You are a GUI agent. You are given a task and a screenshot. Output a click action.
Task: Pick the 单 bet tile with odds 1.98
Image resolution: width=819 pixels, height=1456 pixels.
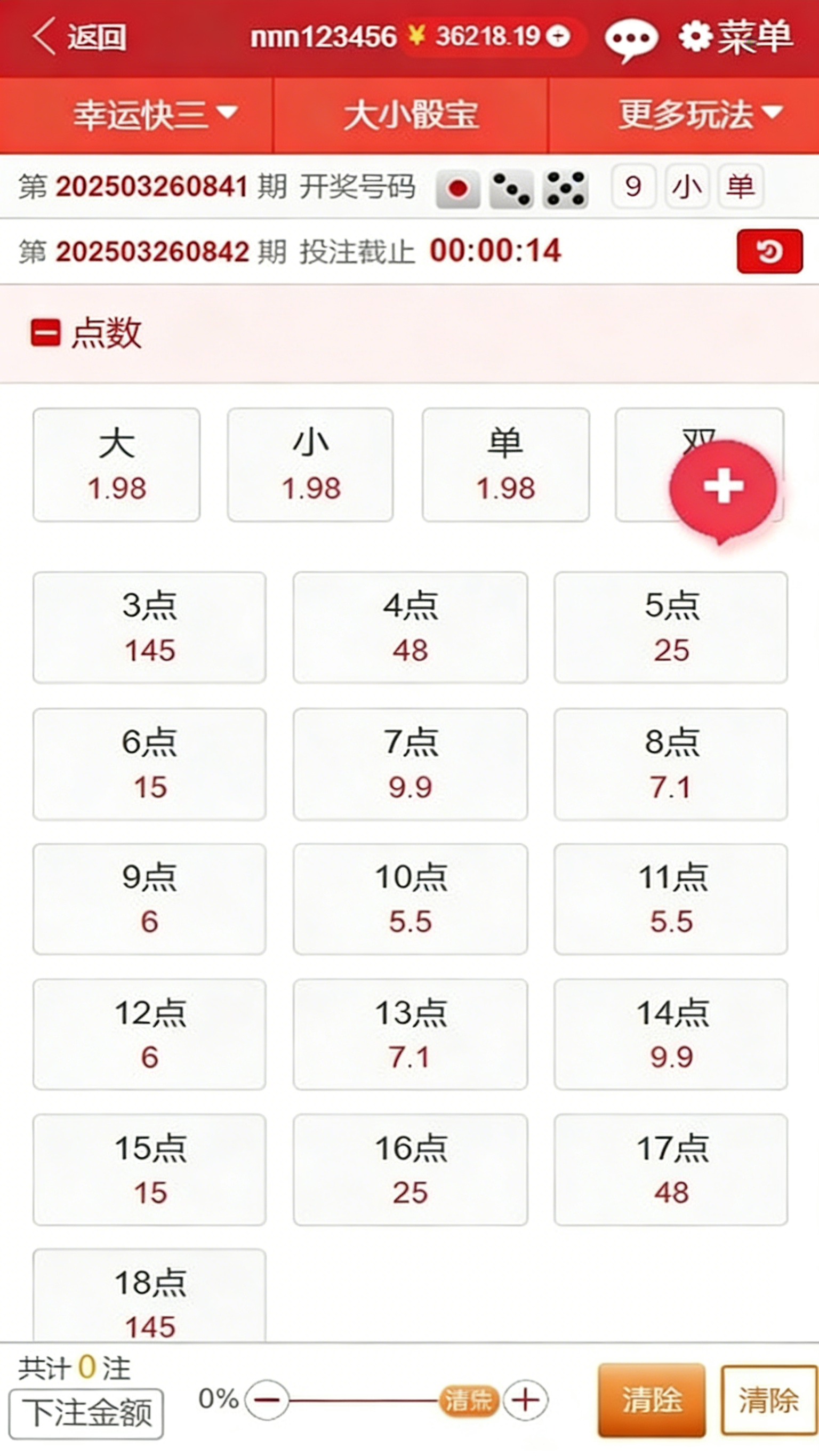click(x=505, y=465)
